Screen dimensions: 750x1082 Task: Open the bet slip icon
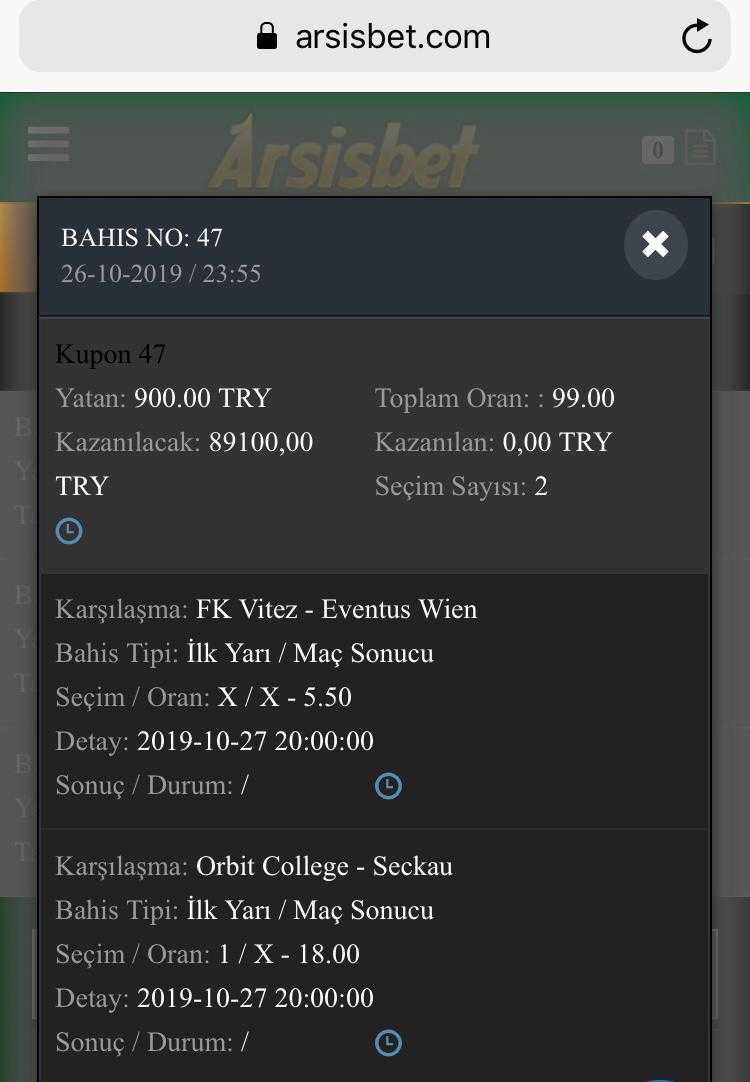699,148
